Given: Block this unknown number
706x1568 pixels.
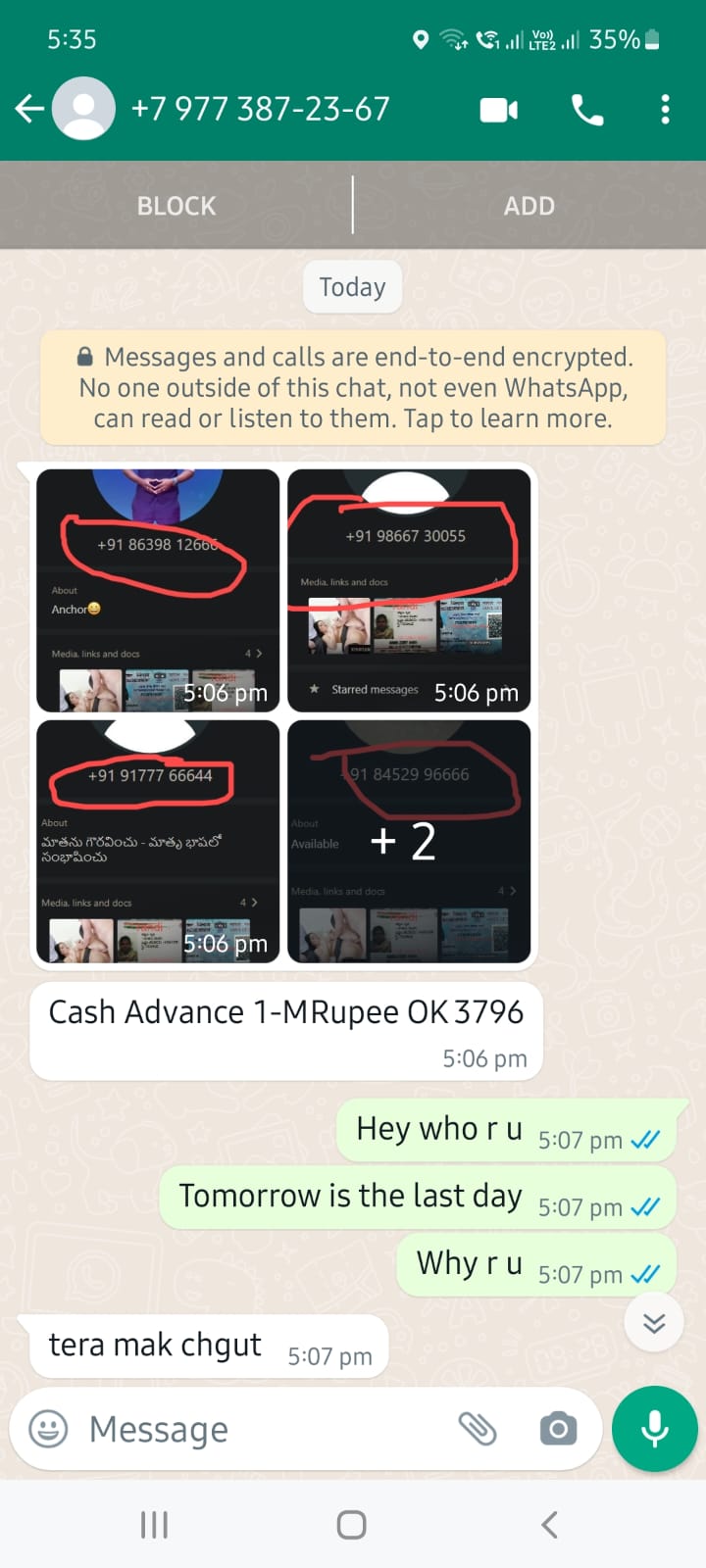Looking at the screenshot, I should (x=176, y=206).
